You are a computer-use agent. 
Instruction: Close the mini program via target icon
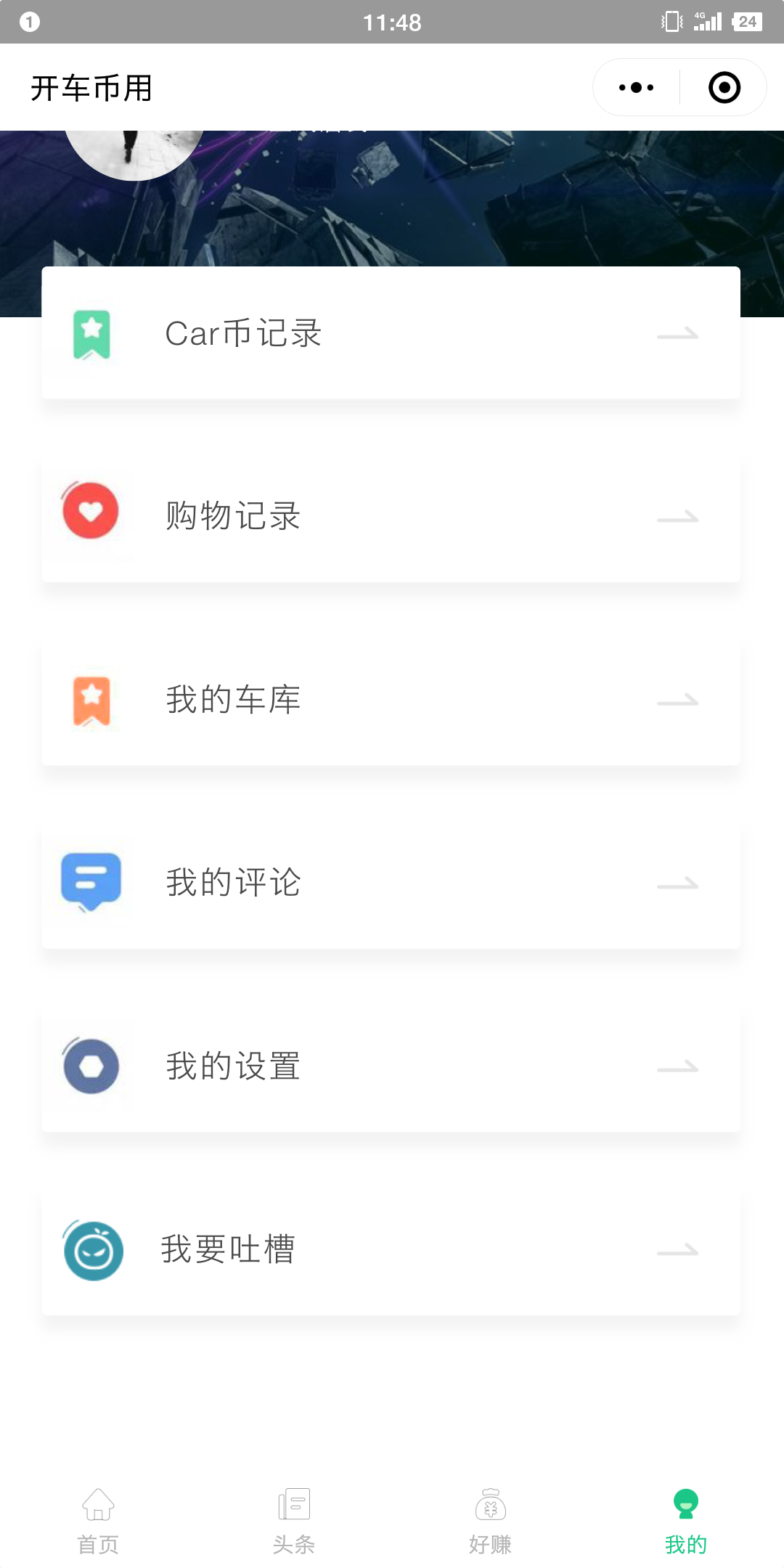point(724,88)
